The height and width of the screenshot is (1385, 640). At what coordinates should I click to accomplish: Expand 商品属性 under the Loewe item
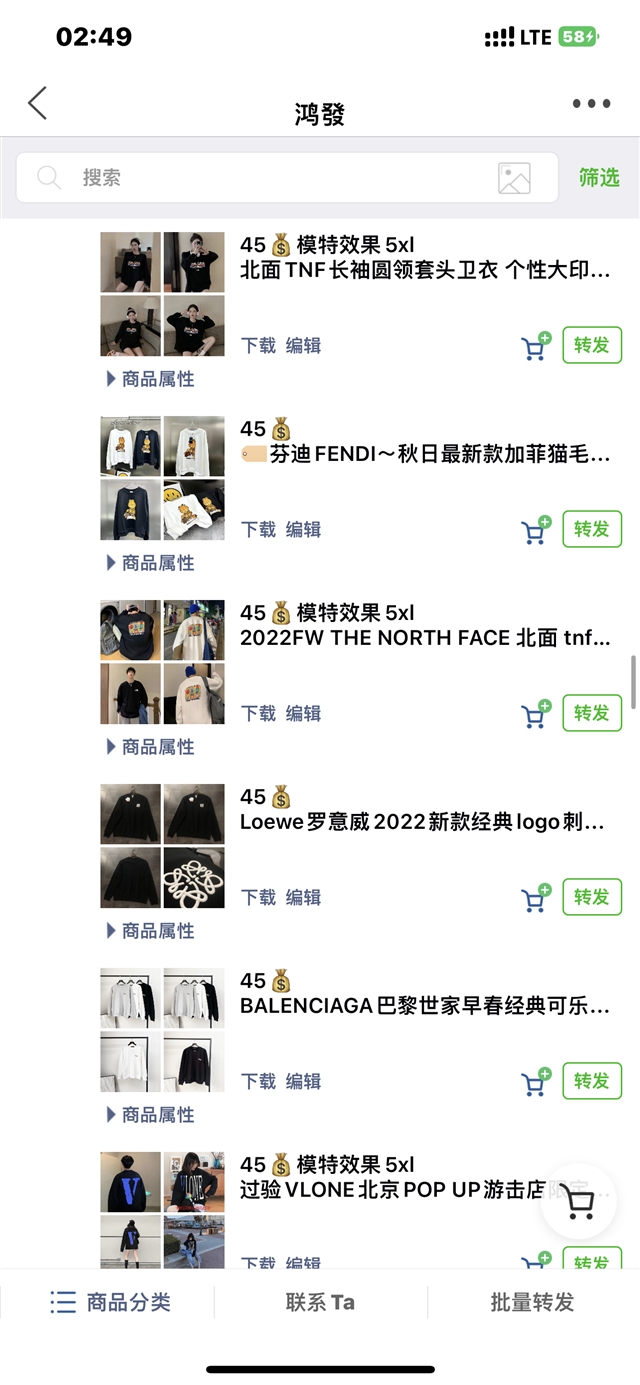tap(151, 931)
